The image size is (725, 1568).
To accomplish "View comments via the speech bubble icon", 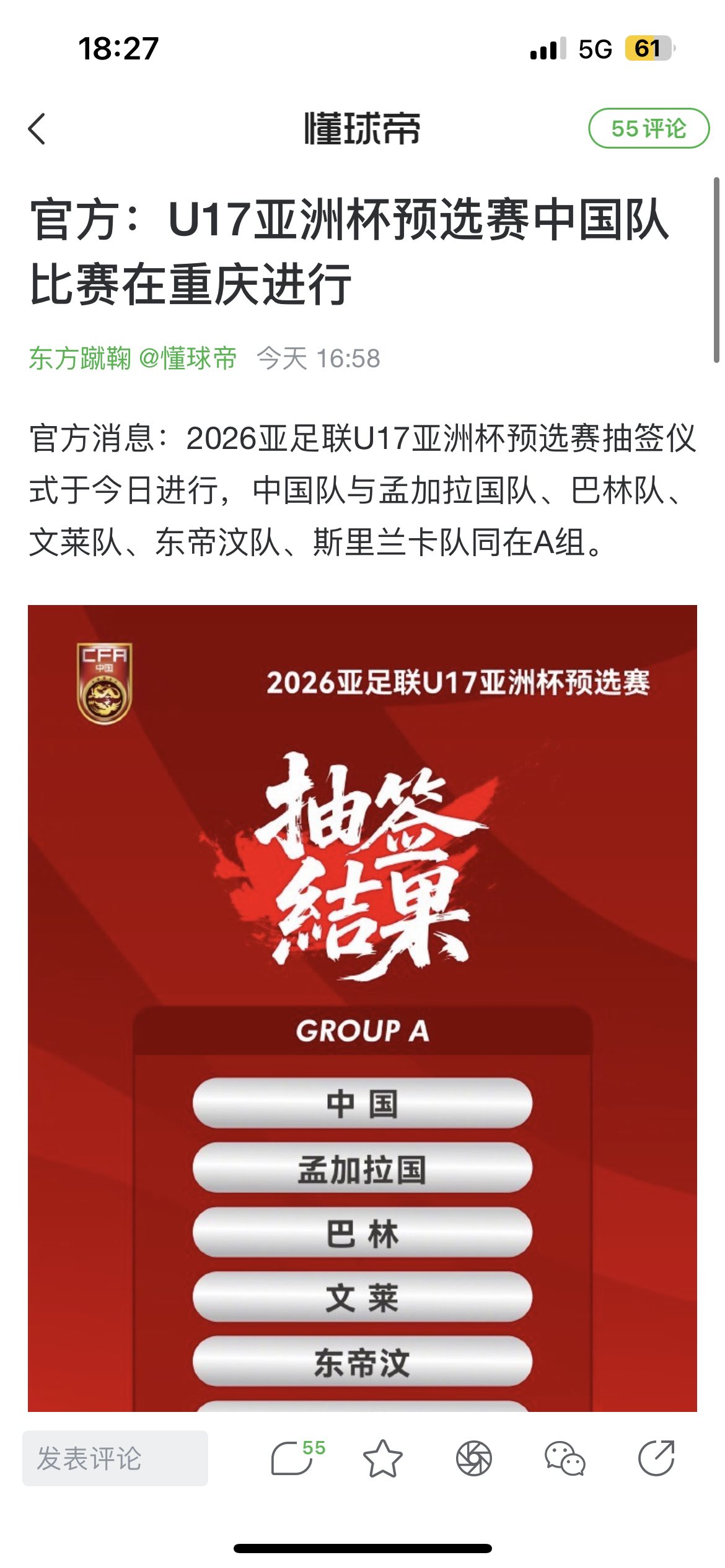I will pos(292,1458).
